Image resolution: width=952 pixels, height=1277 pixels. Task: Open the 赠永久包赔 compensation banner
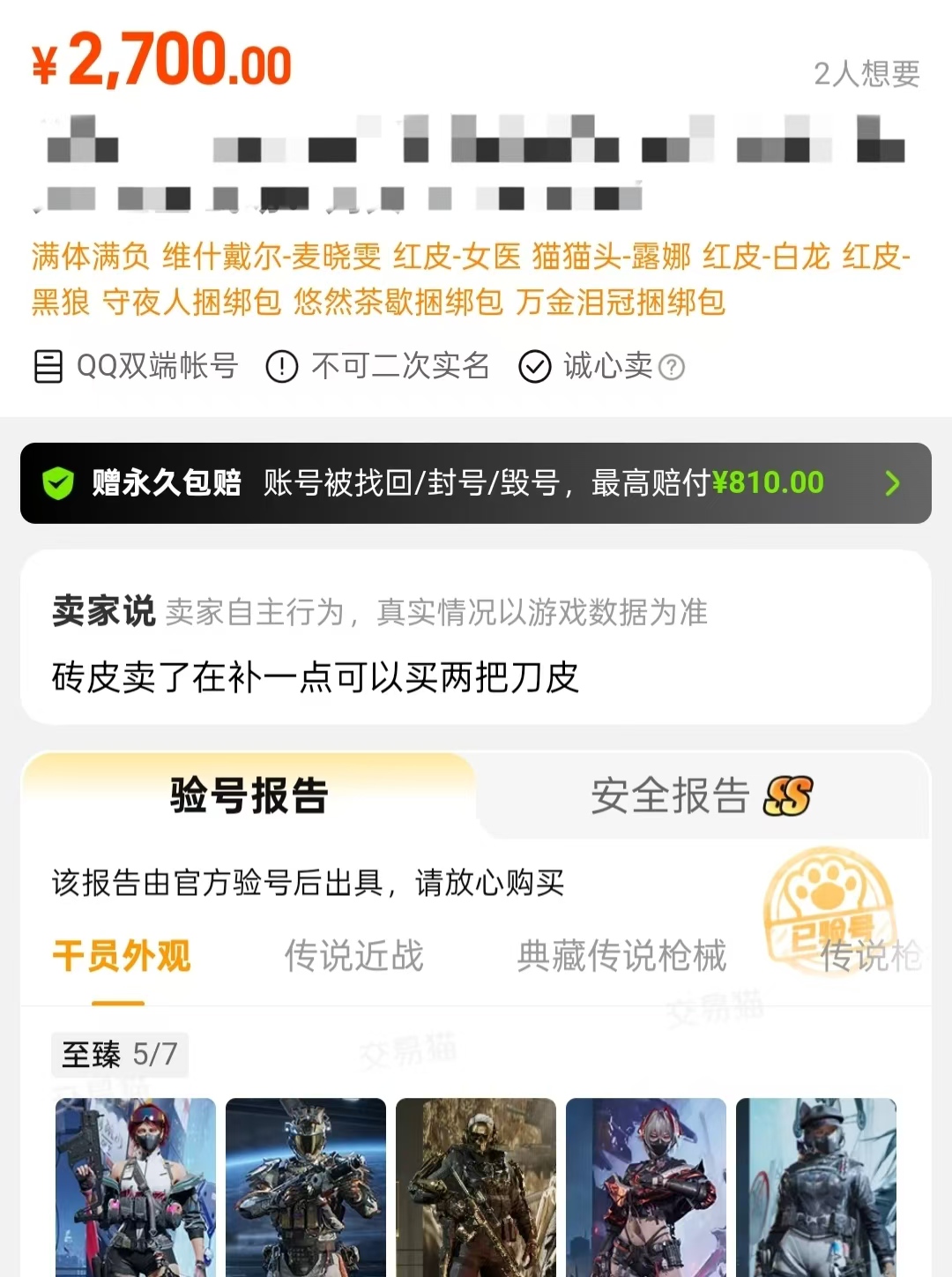[476, 483]
